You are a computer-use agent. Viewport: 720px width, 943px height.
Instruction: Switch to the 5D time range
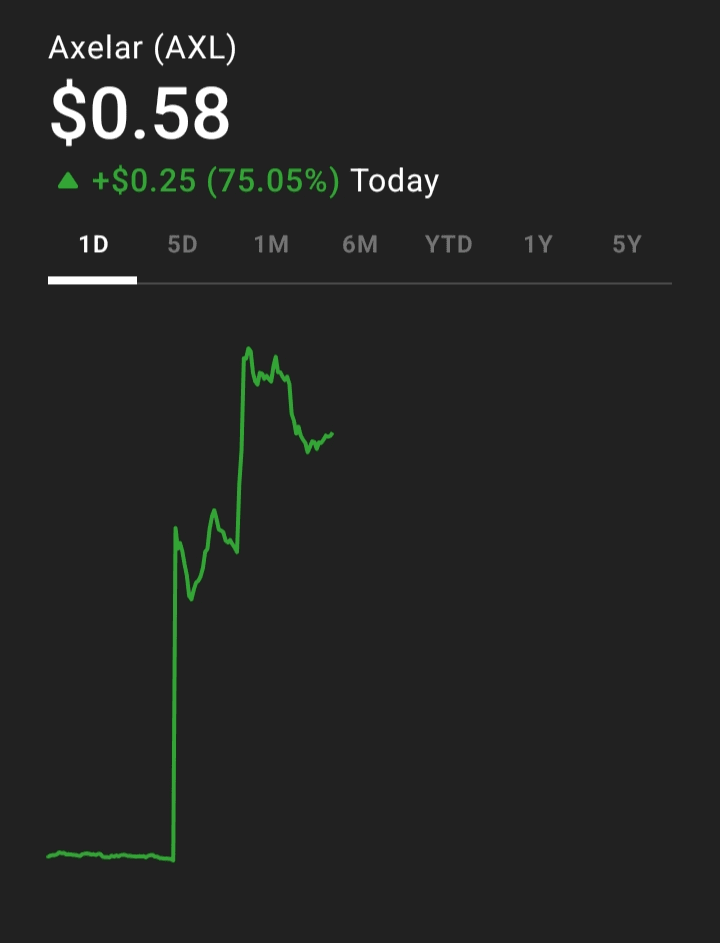(x=182, y=245)
